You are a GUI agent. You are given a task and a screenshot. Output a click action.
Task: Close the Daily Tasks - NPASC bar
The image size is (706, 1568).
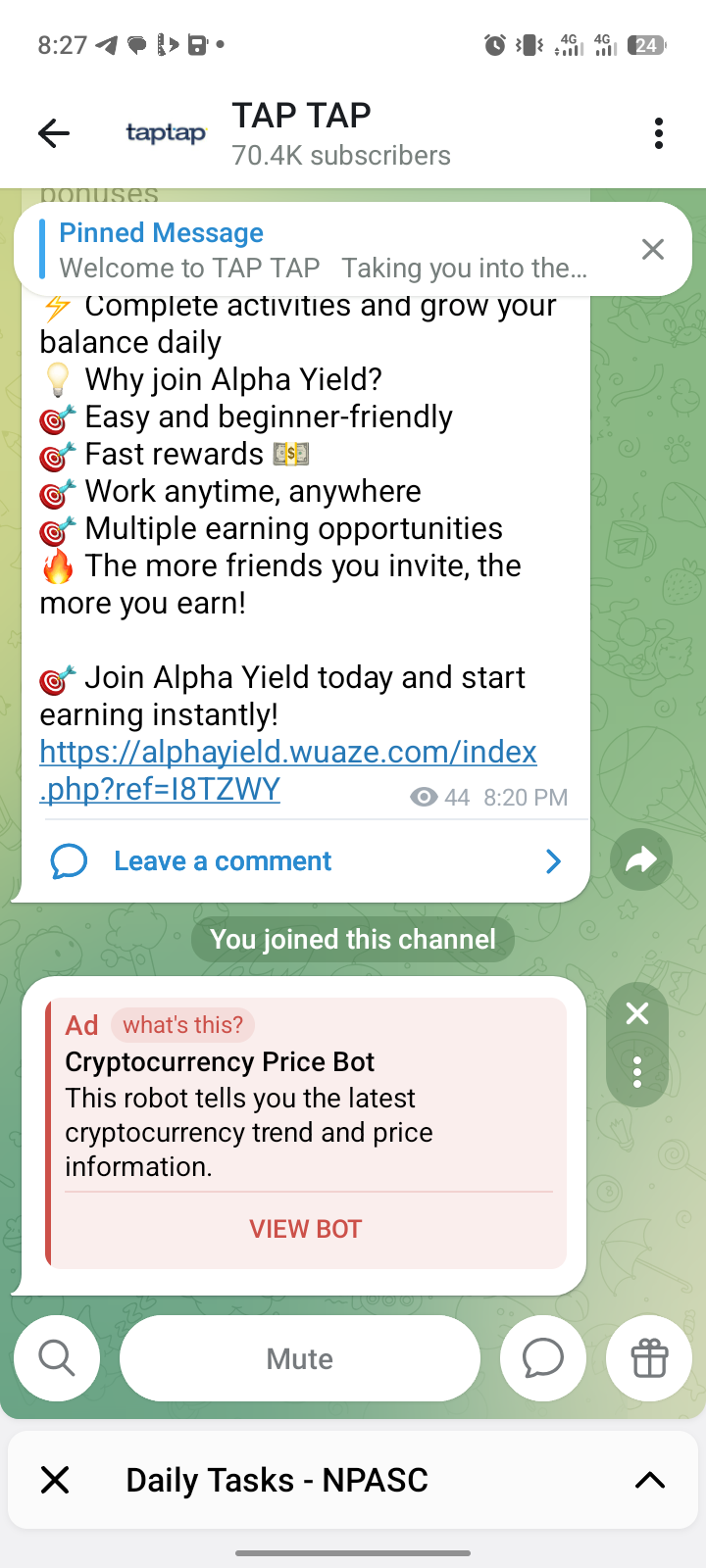(x=56, y=1480)
